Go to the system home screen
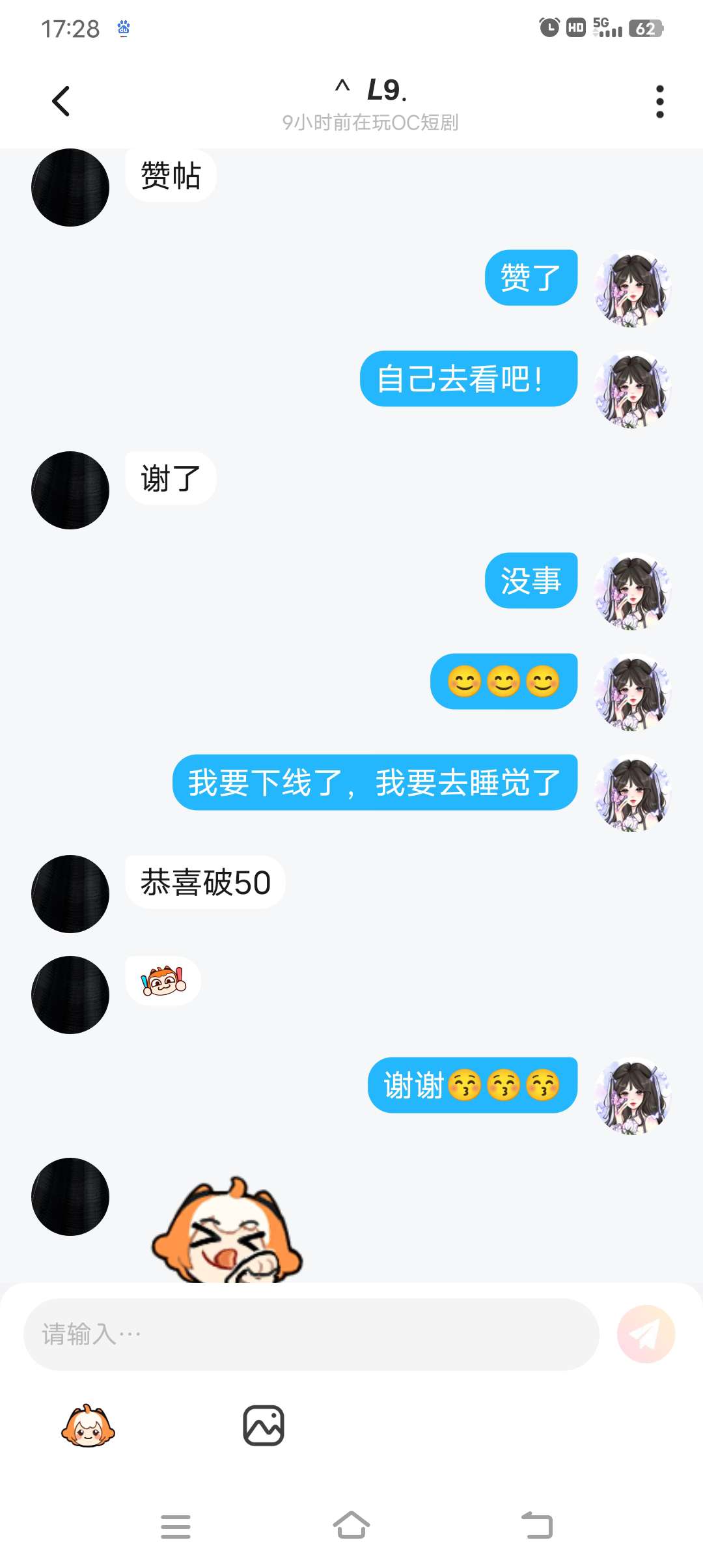The image size is (703, 1568). point(351,1526)
